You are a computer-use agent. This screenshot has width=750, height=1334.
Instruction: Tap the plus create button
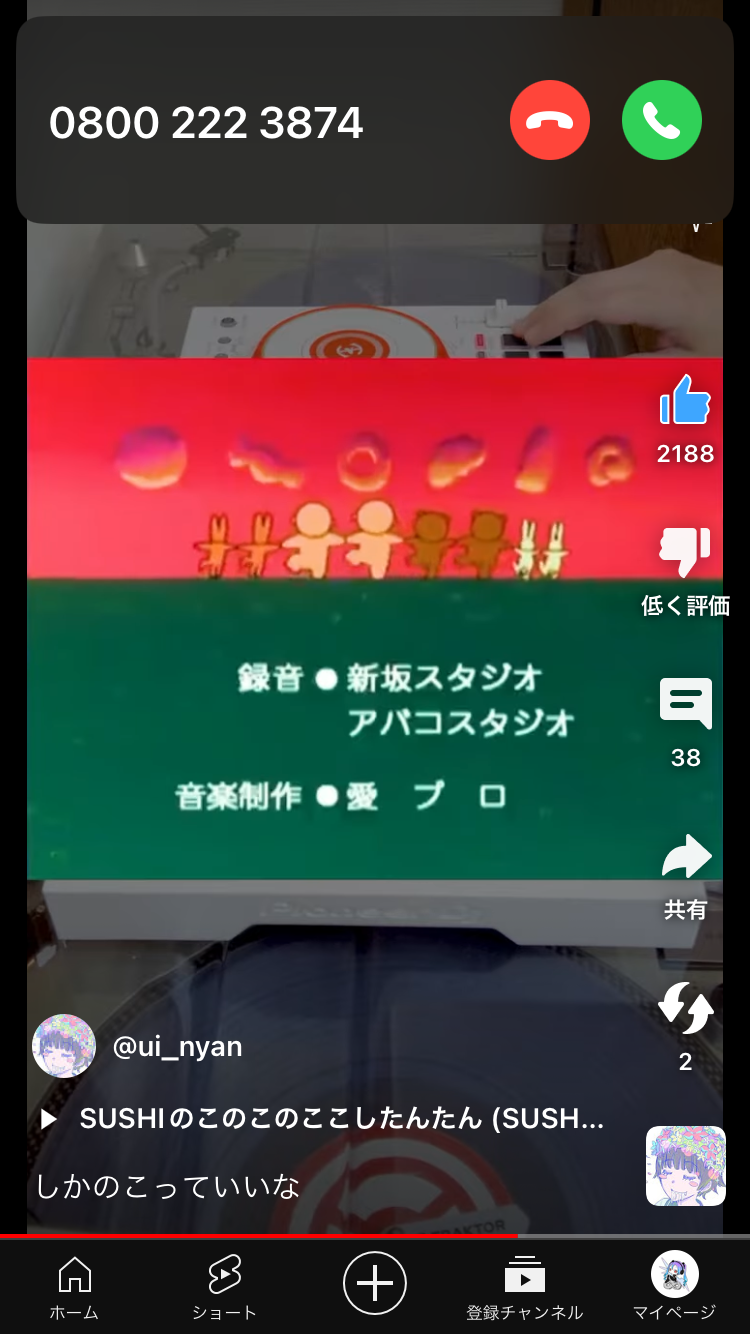tap(375, 1282)
